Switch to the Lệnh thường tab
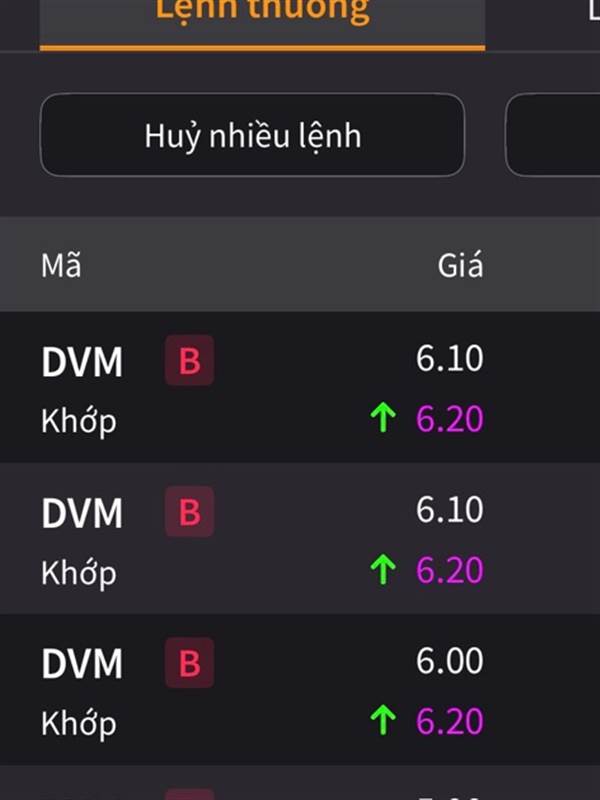Screen dimensions: 600x800 point(262,14)
